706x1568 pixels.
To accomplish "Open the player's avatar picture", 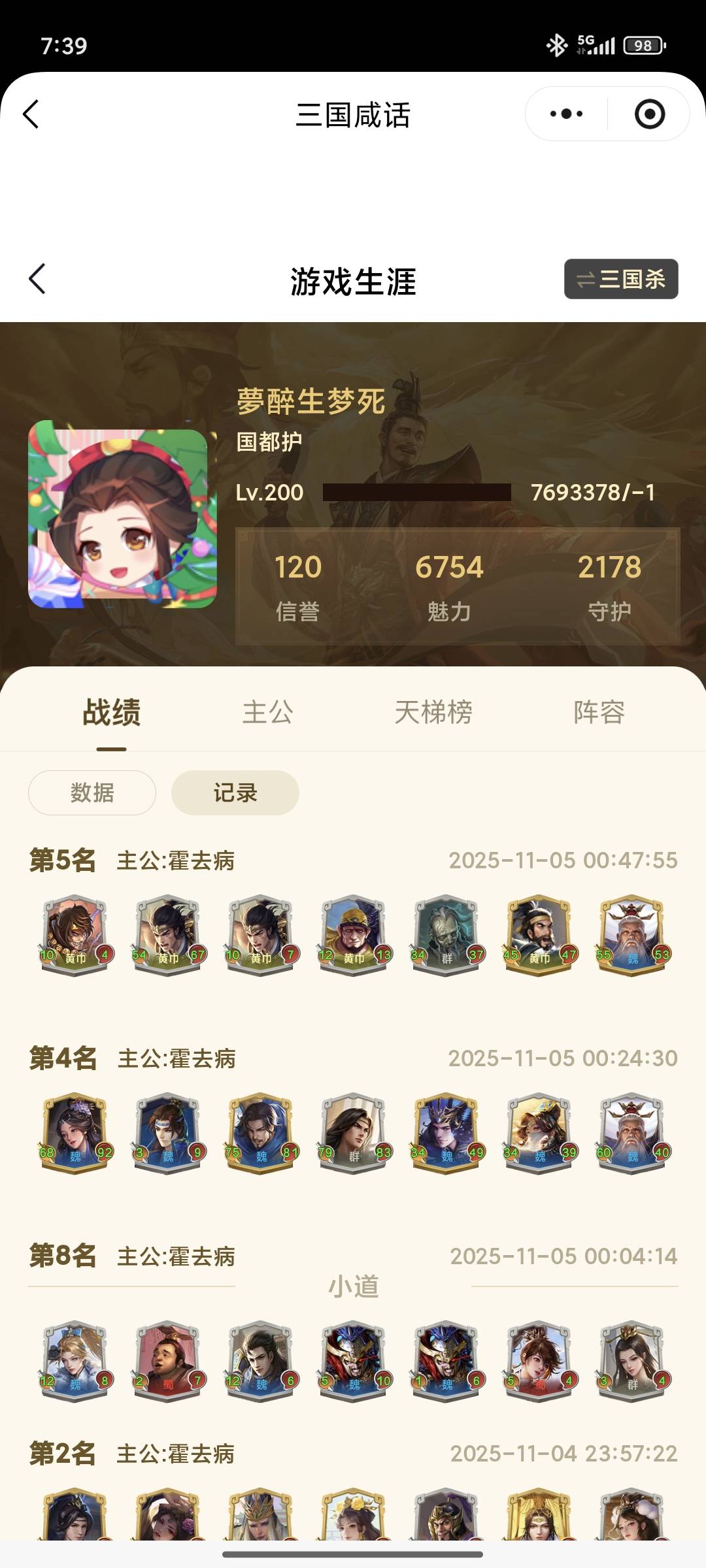I will click(122, 514).
